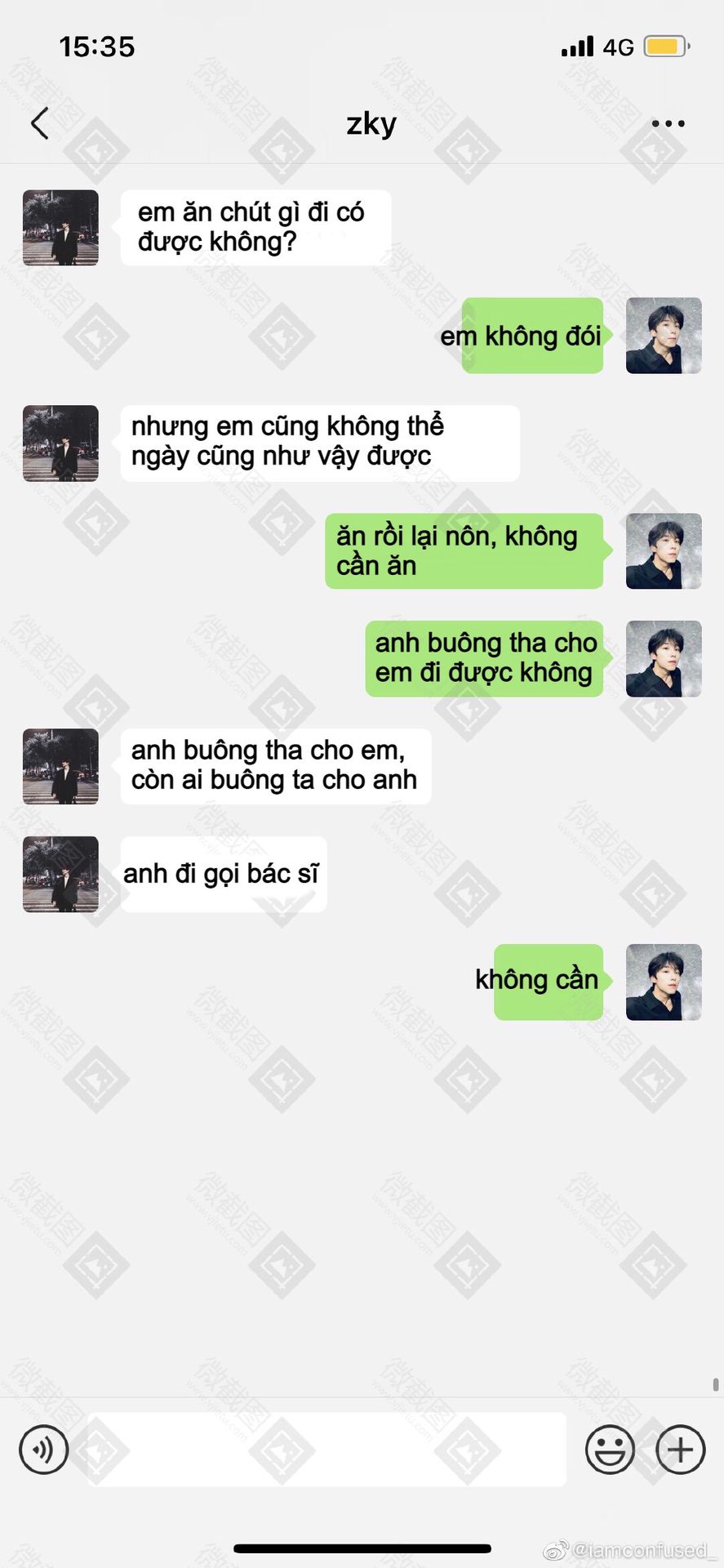Viewport: 724px width, 1568px height.
Task: Switch to voice message input
Action: 43,1450
